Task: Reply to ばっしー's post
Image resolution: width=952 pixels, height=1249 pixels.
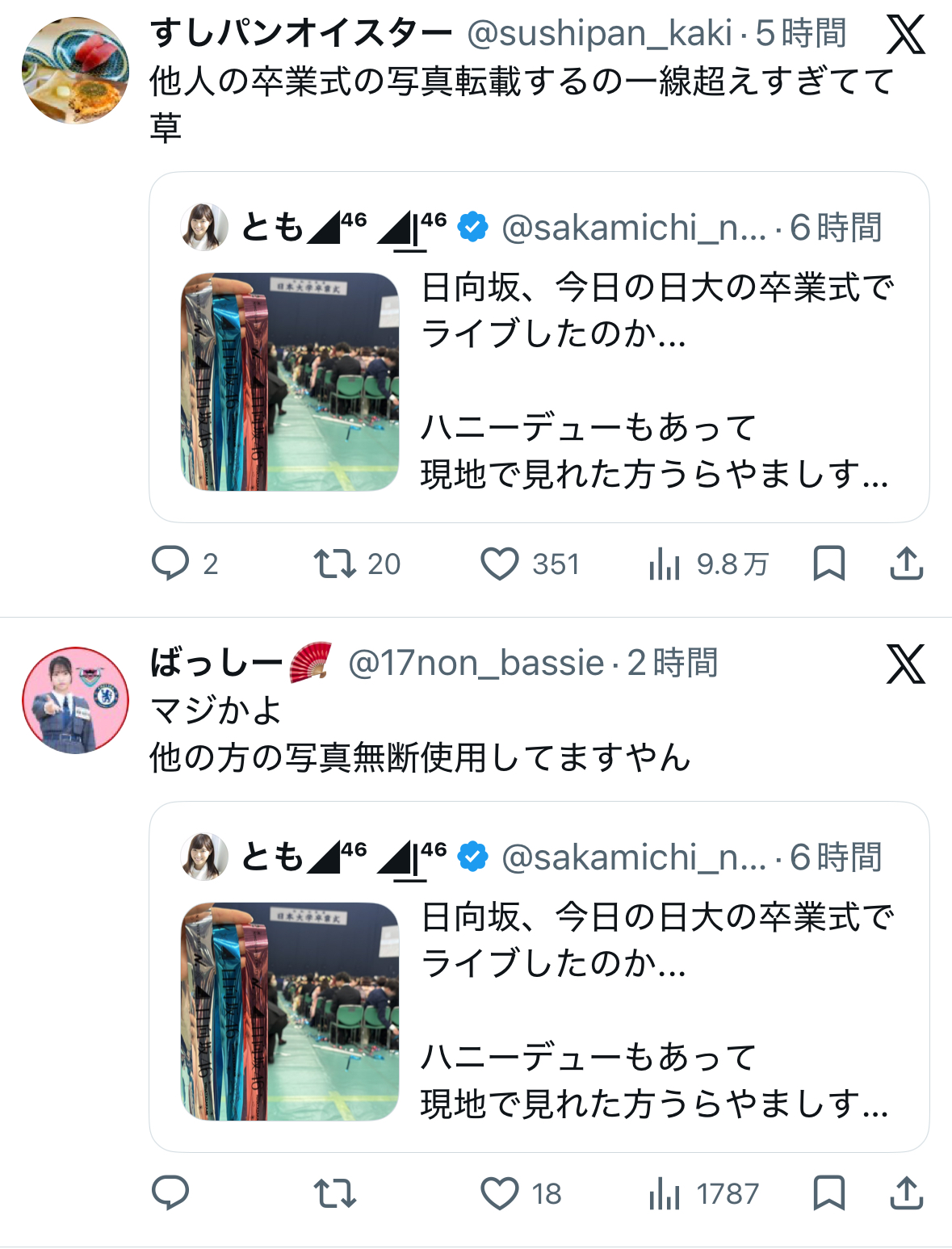Action: click(x=170, y=1192)
